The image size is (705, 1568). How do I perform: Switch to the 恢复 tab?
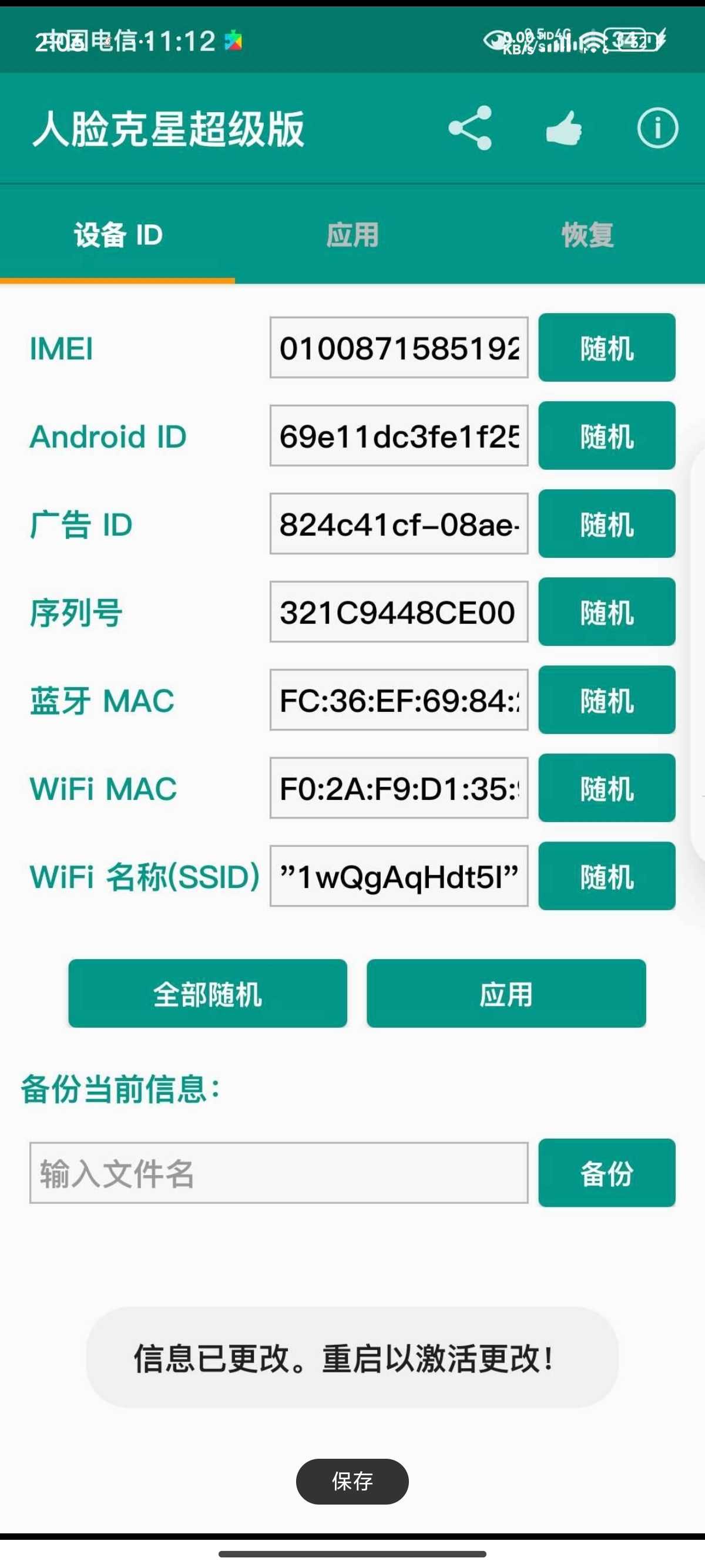click(x=587, y=234)
